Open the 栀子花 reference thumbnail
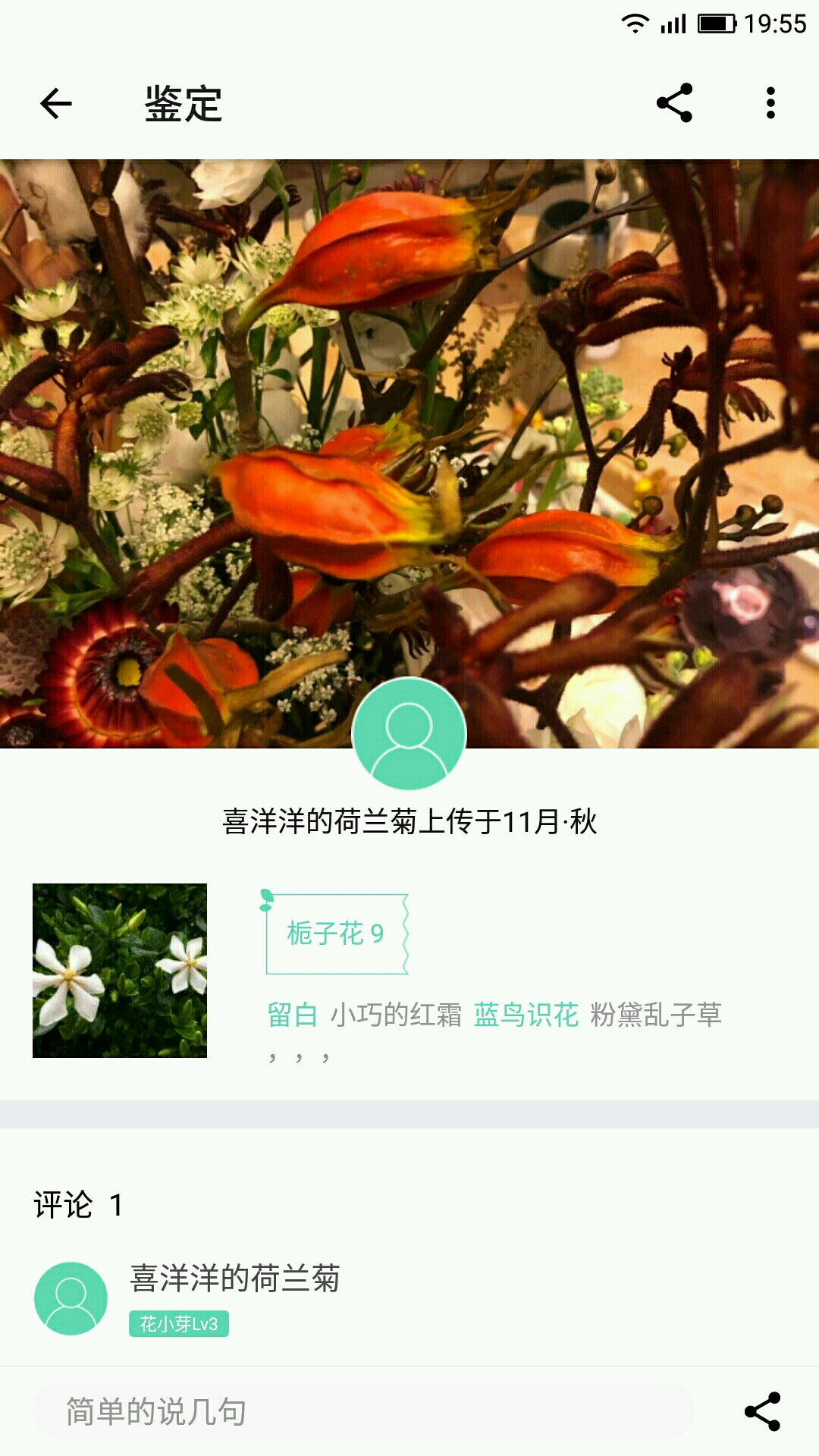 tap(120, 971)
